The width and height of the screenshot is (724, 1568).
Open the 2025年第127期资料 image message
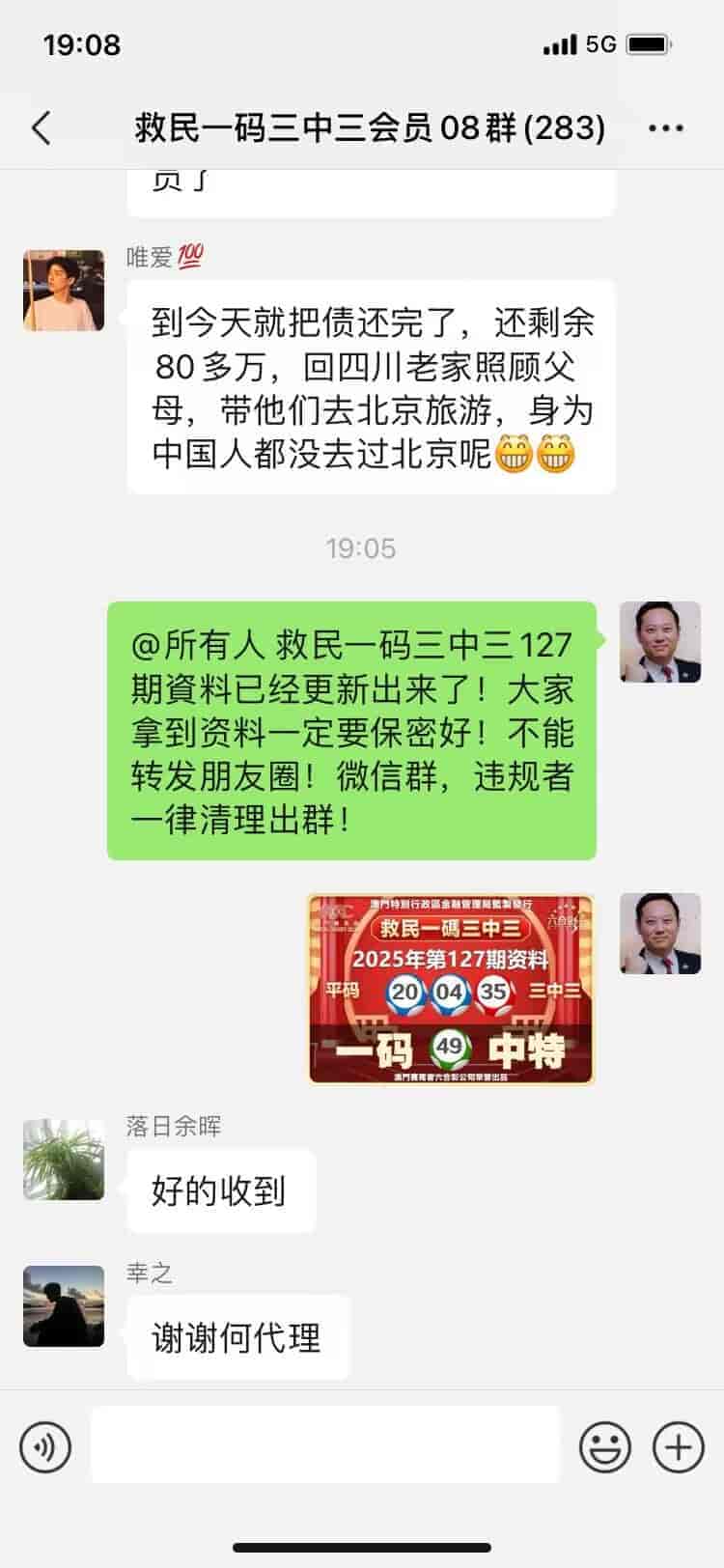pyautogui.click(x=450, y=989)
